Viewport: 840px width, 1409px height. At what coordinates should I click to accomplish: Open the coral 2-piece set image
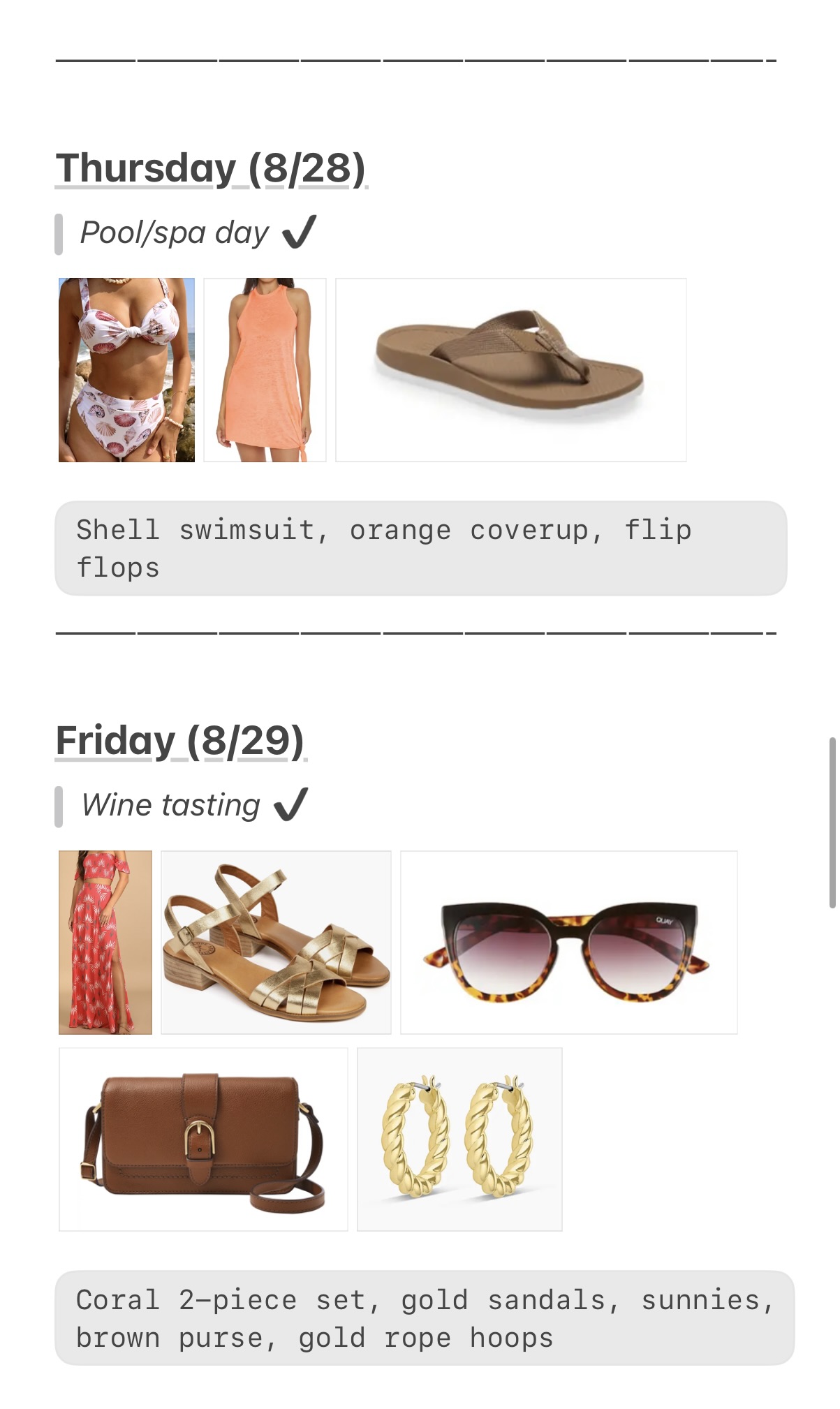click(105, 942)
